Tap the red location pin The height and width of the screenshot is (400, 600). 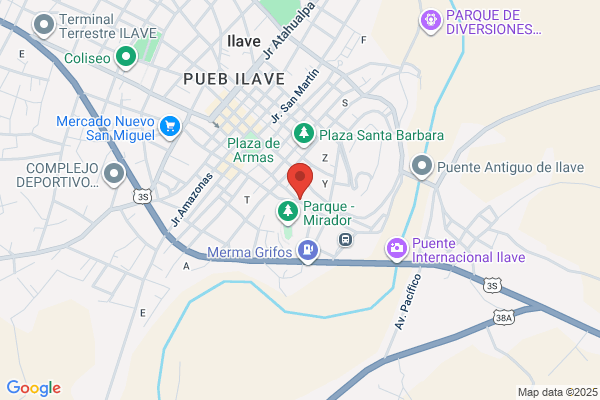[x=300, y=181]
